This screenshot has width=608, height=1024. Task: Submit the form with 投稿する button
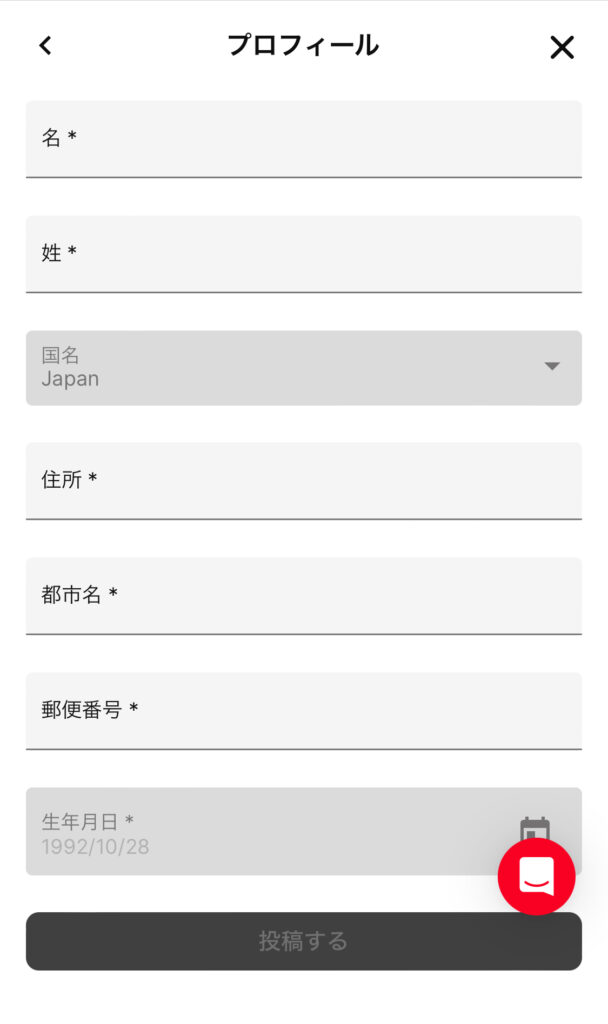point(304,941)
